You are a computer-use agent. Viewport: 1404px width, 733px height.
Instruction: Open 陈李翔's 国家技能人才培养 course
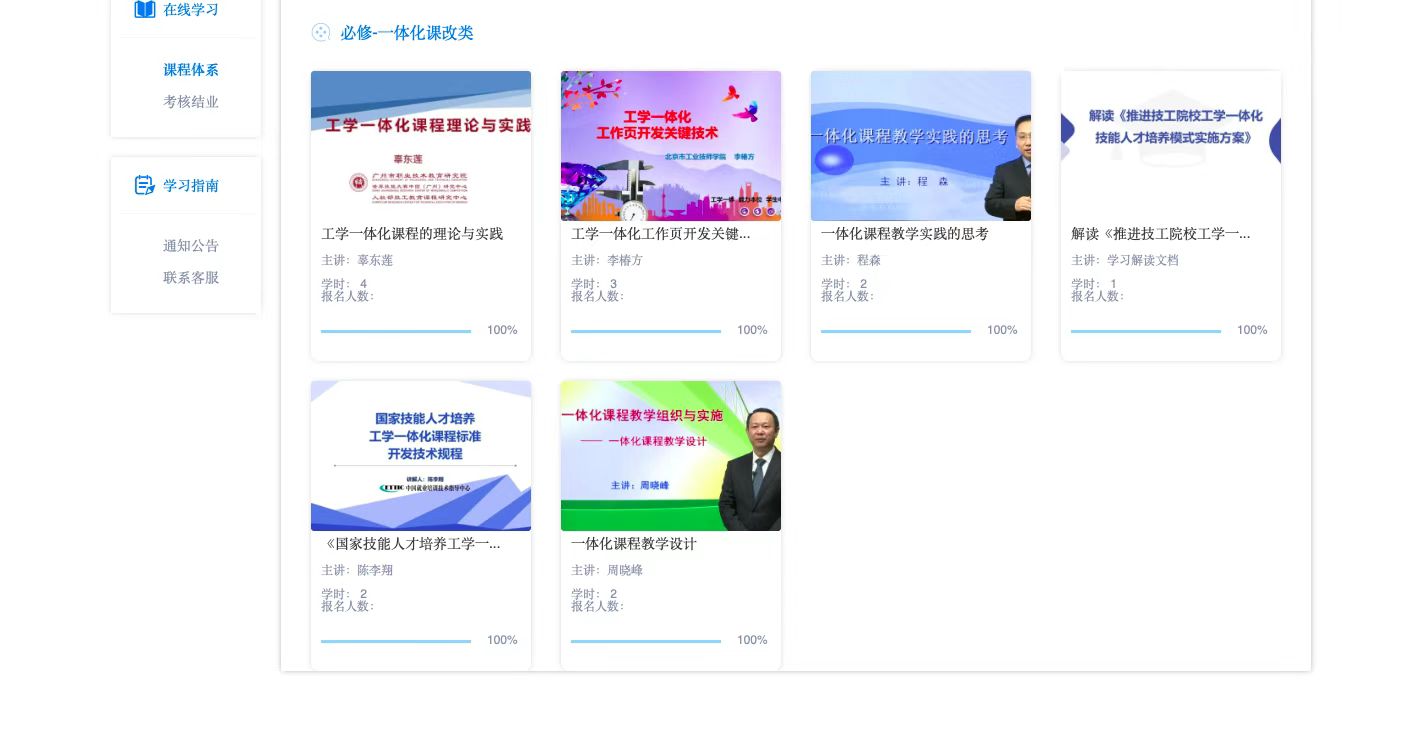[420, 456]
